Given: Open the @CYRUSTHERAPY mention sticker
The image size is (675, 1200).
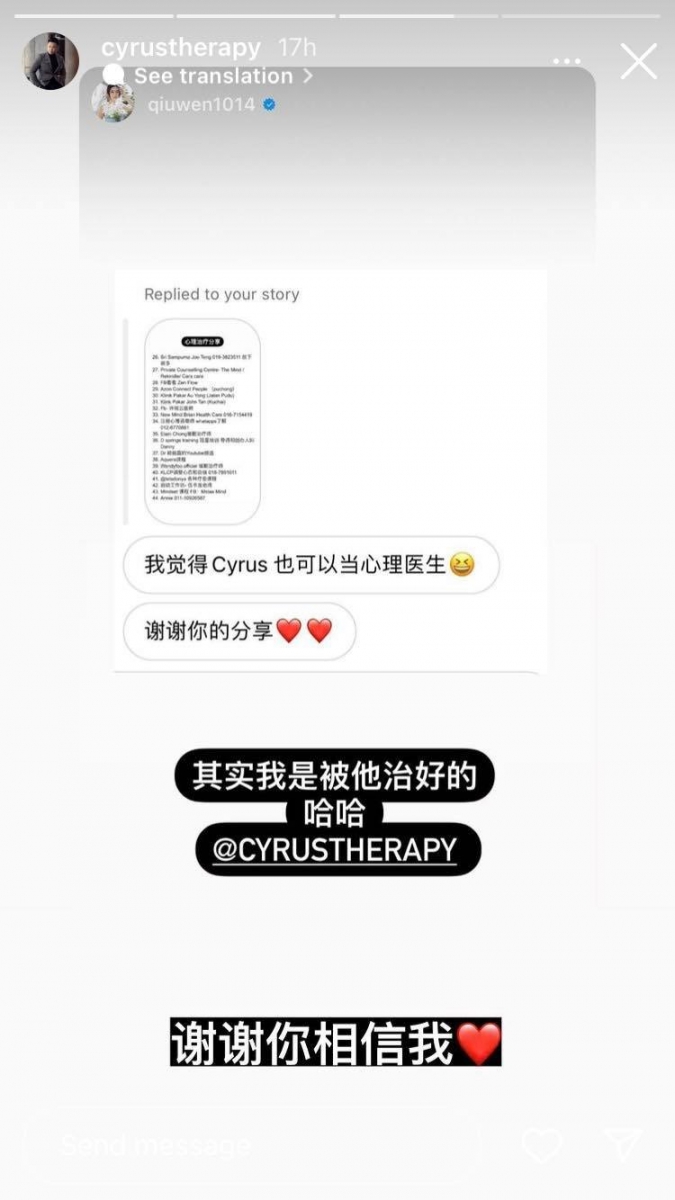Looking at the screenshot, I should point(337,850).
